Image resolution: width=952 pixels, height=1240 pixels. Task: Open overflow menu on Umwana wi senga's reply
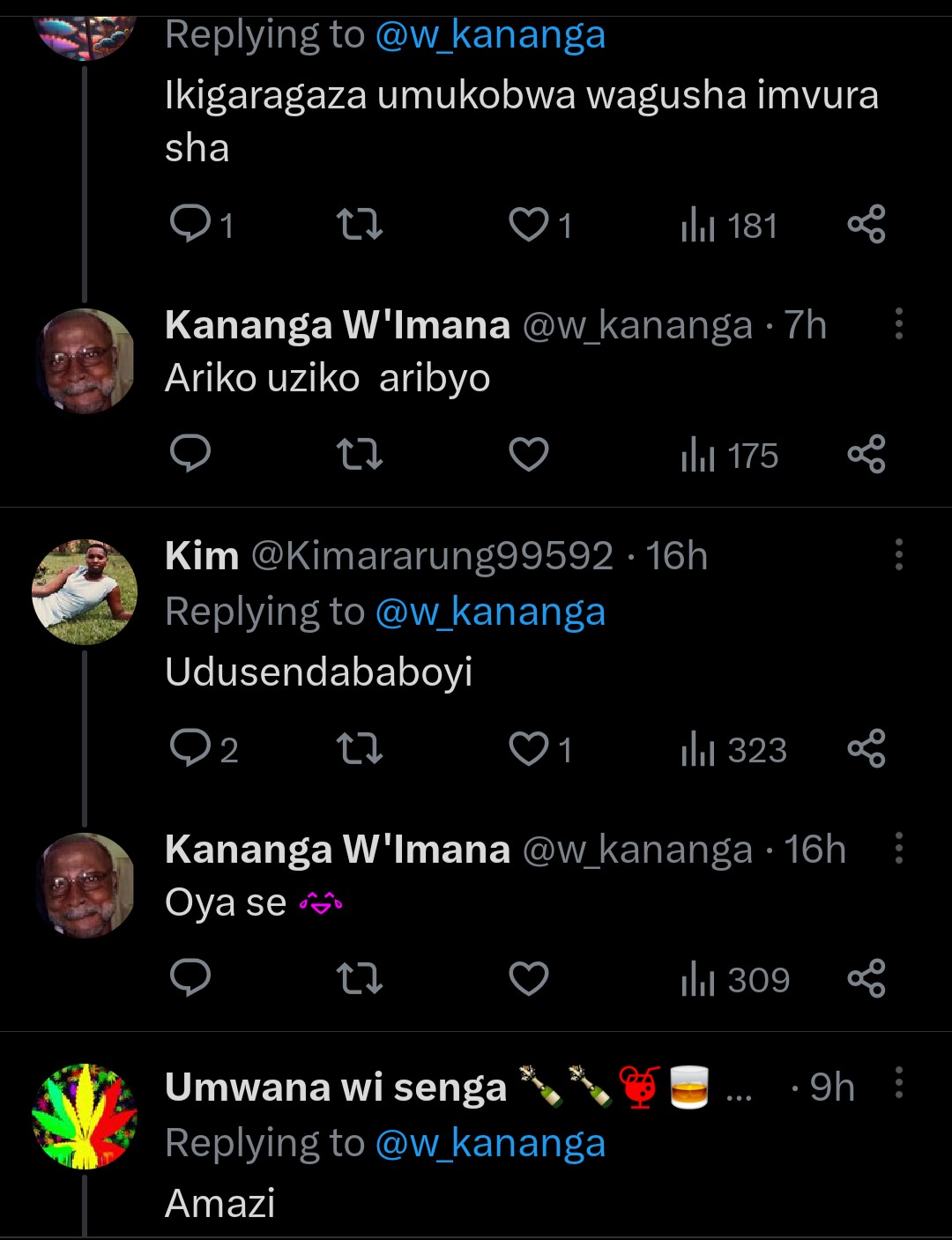coord(898,1083)
